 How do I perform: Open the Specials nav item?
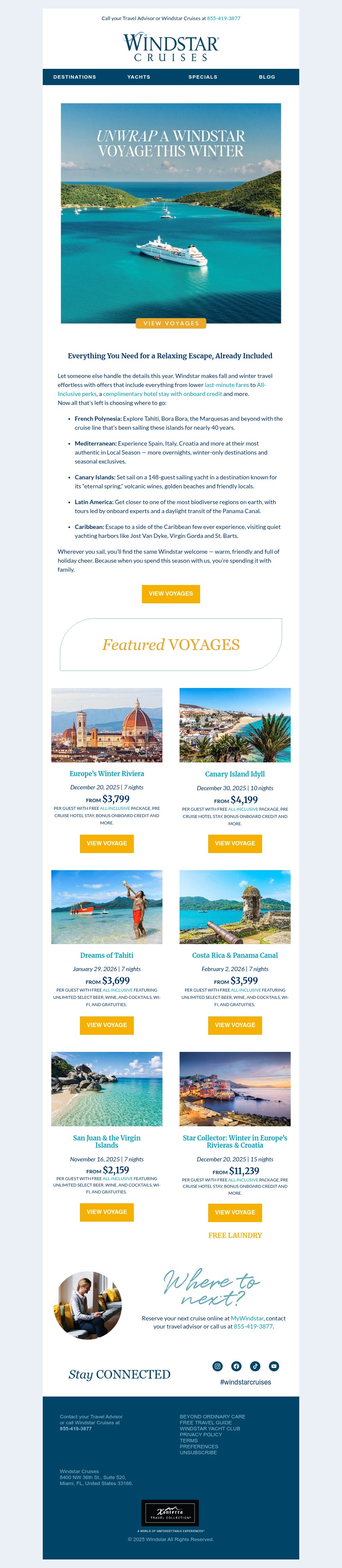click(203, 77)
